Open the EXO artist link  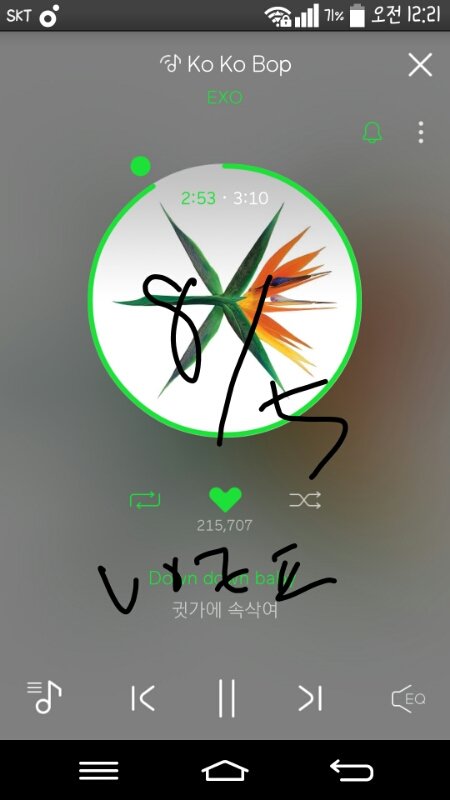click(224, 97)
